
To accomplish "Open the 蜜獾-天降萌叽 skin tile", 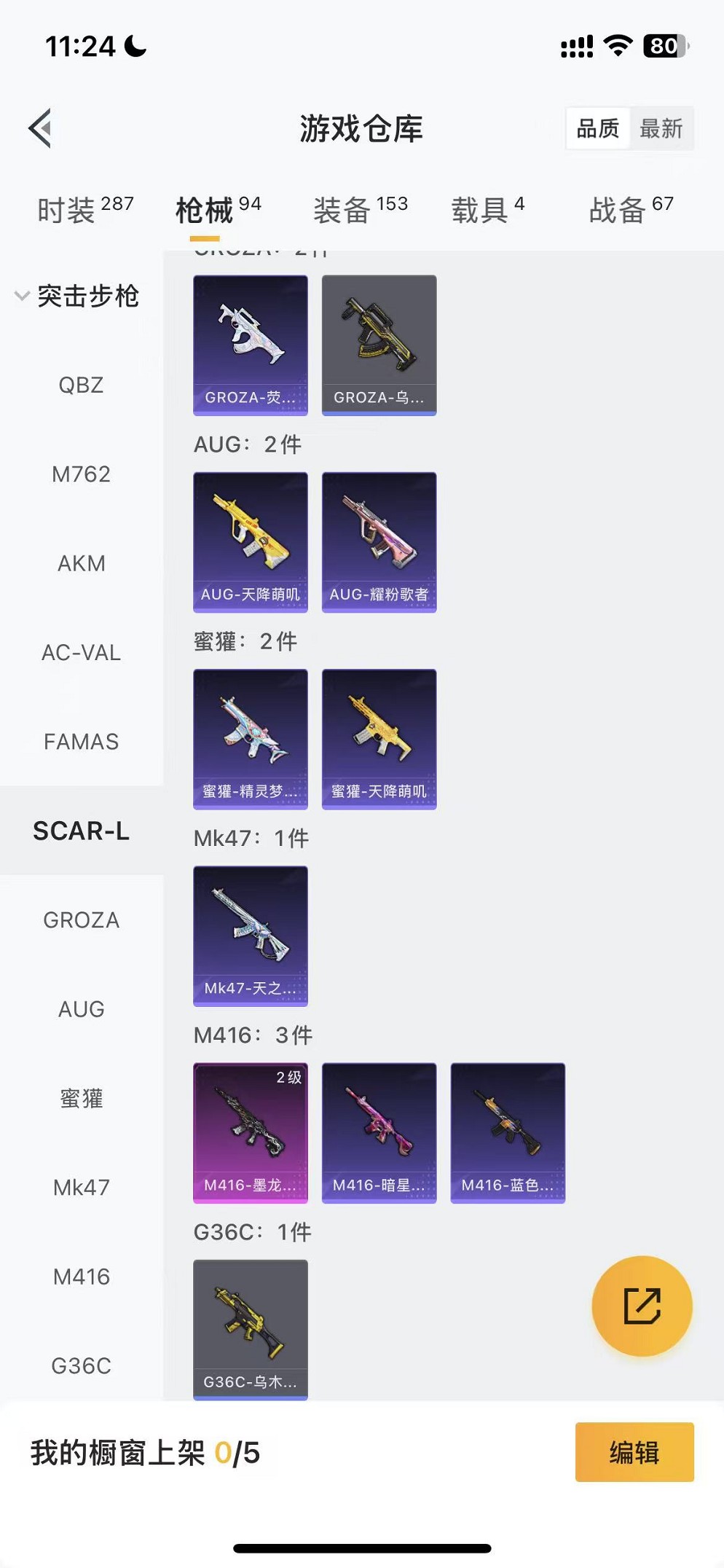I will pos(379,739).
